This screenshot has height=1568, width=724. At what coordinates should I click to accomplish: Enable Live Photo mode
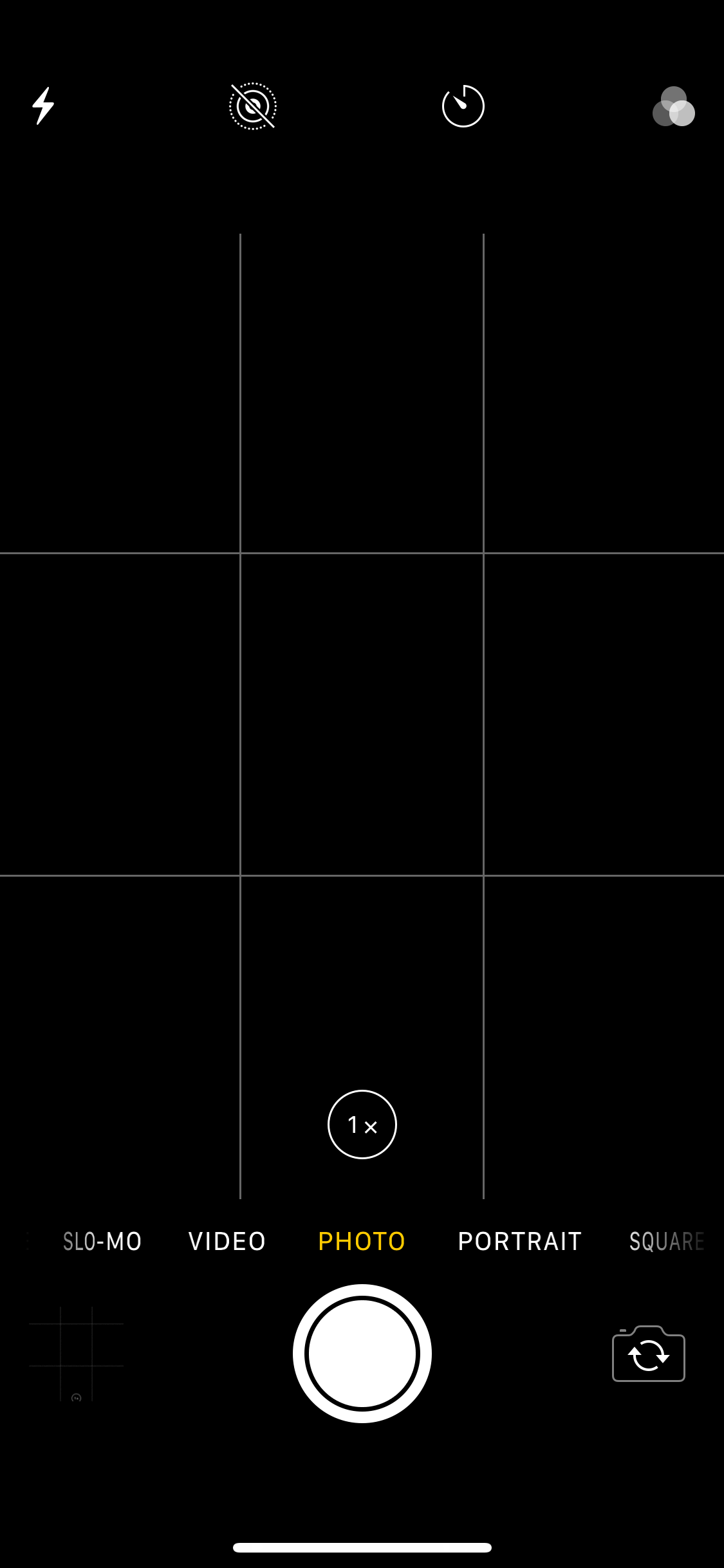coord(253,106)
